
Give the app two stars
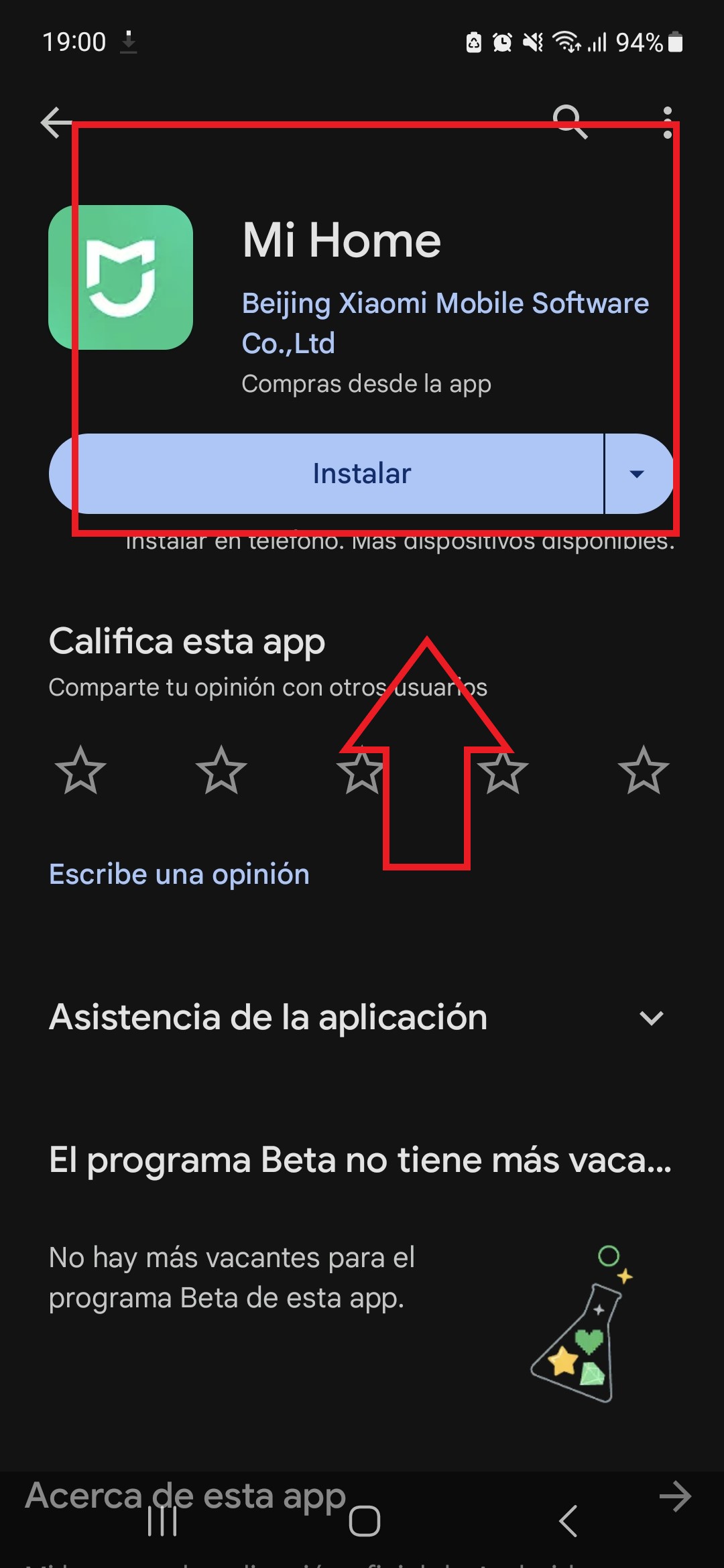pyautogui.click(x=221, y=771)
